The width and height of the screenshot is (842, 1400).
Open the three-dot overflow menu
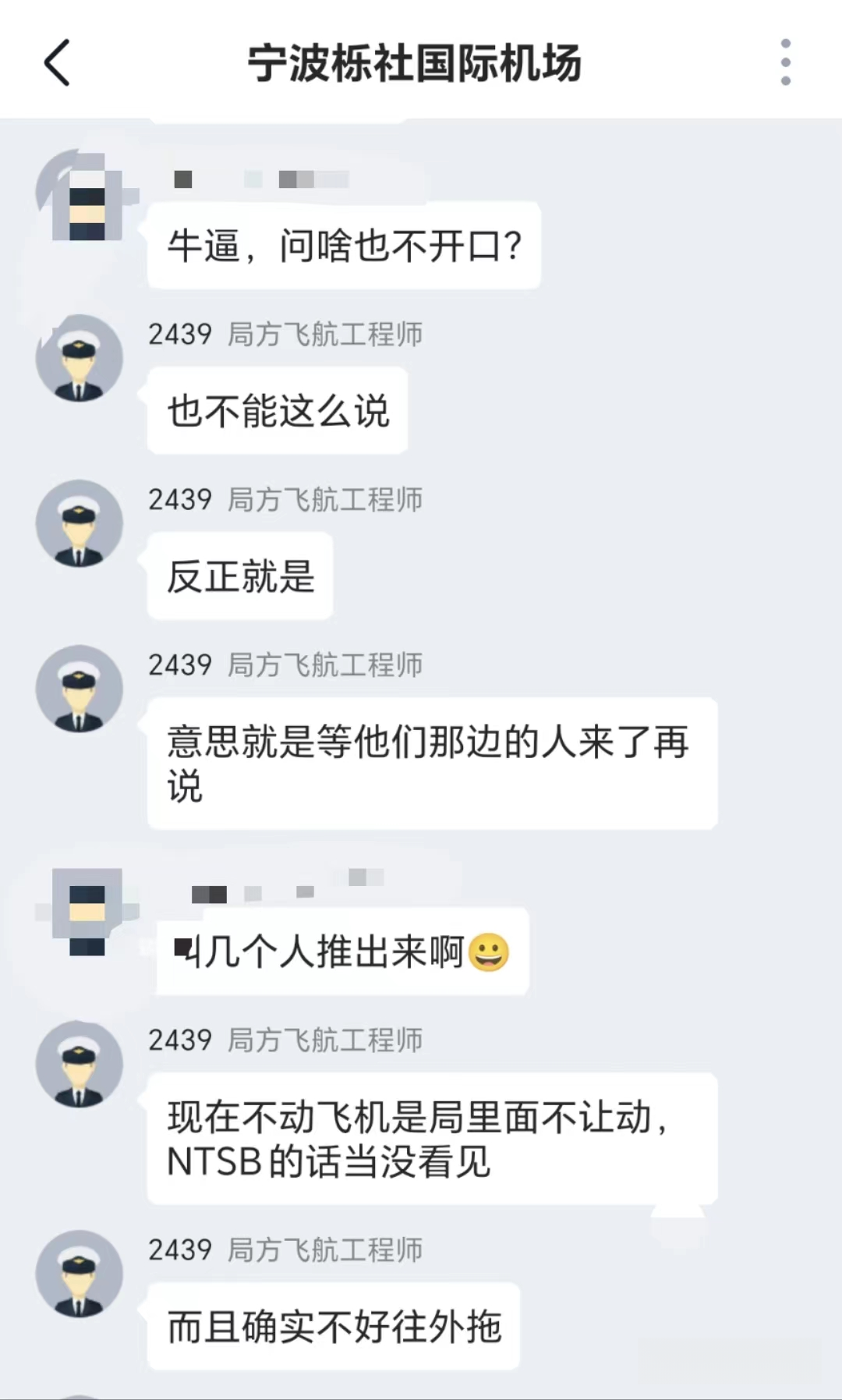point(785,62)
